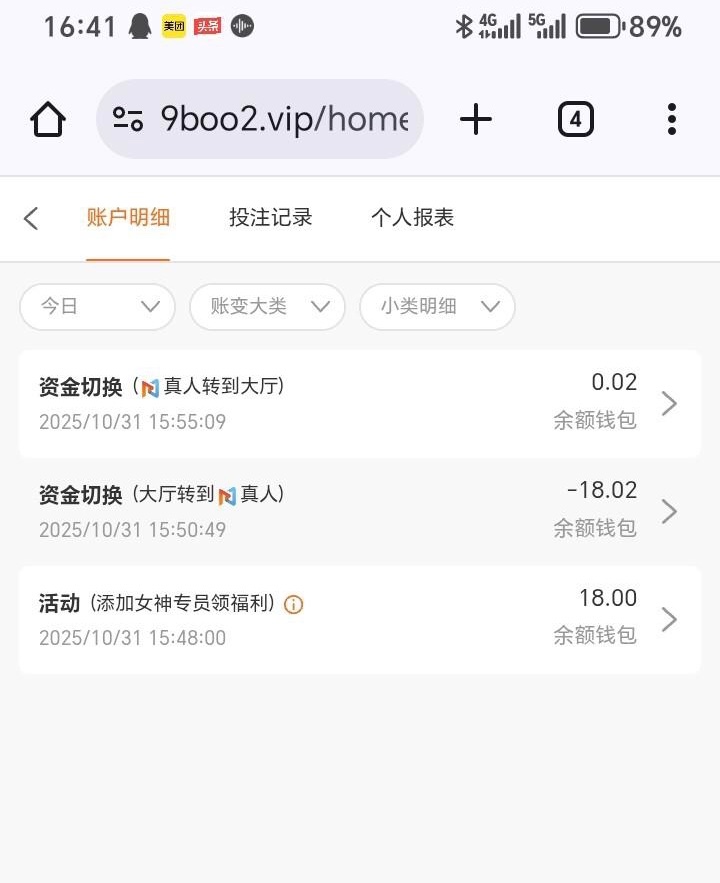Open the 活动 18.00 bonus record
Screen dimensions: 720x883
pyautogui.click(x=360, y=620)
